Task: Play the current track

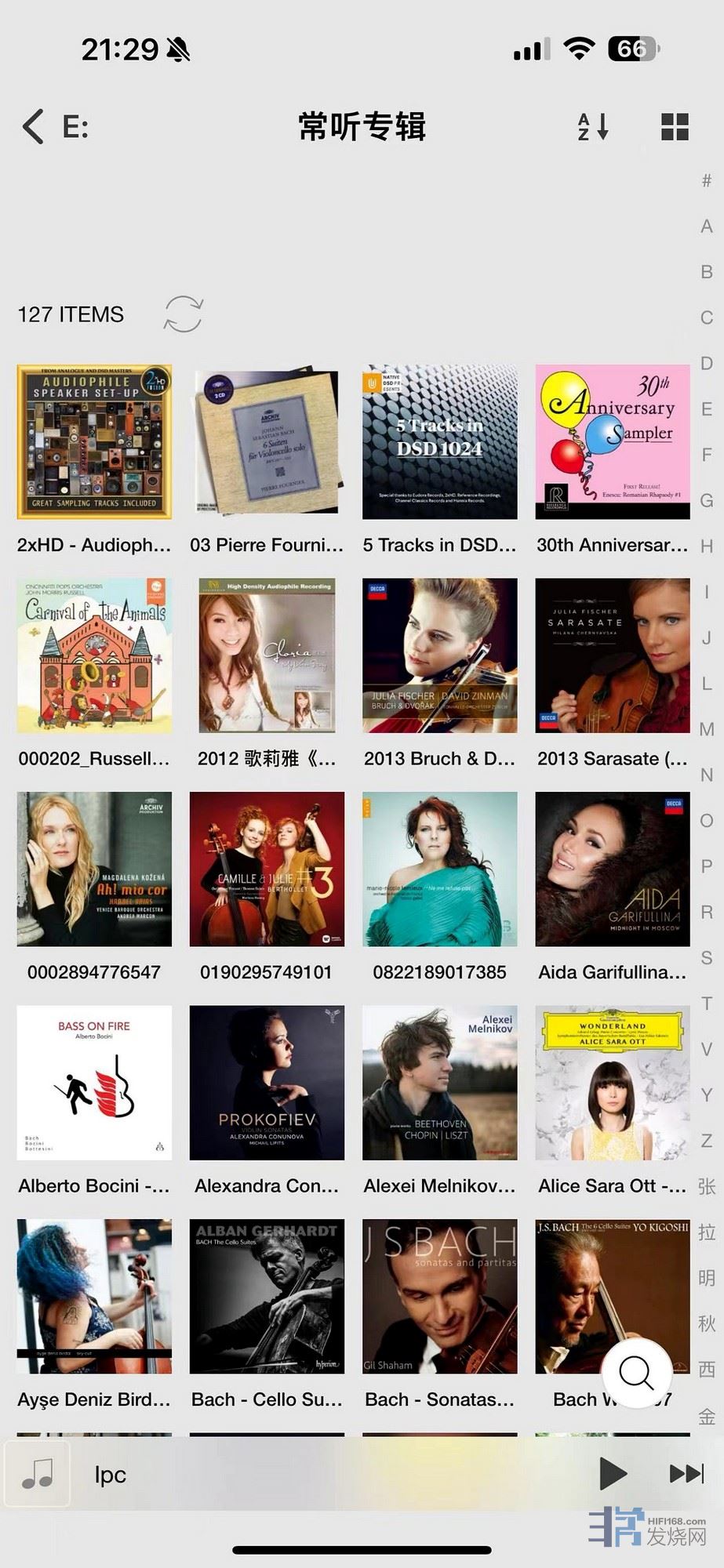Action: [x=613, y=1474]
